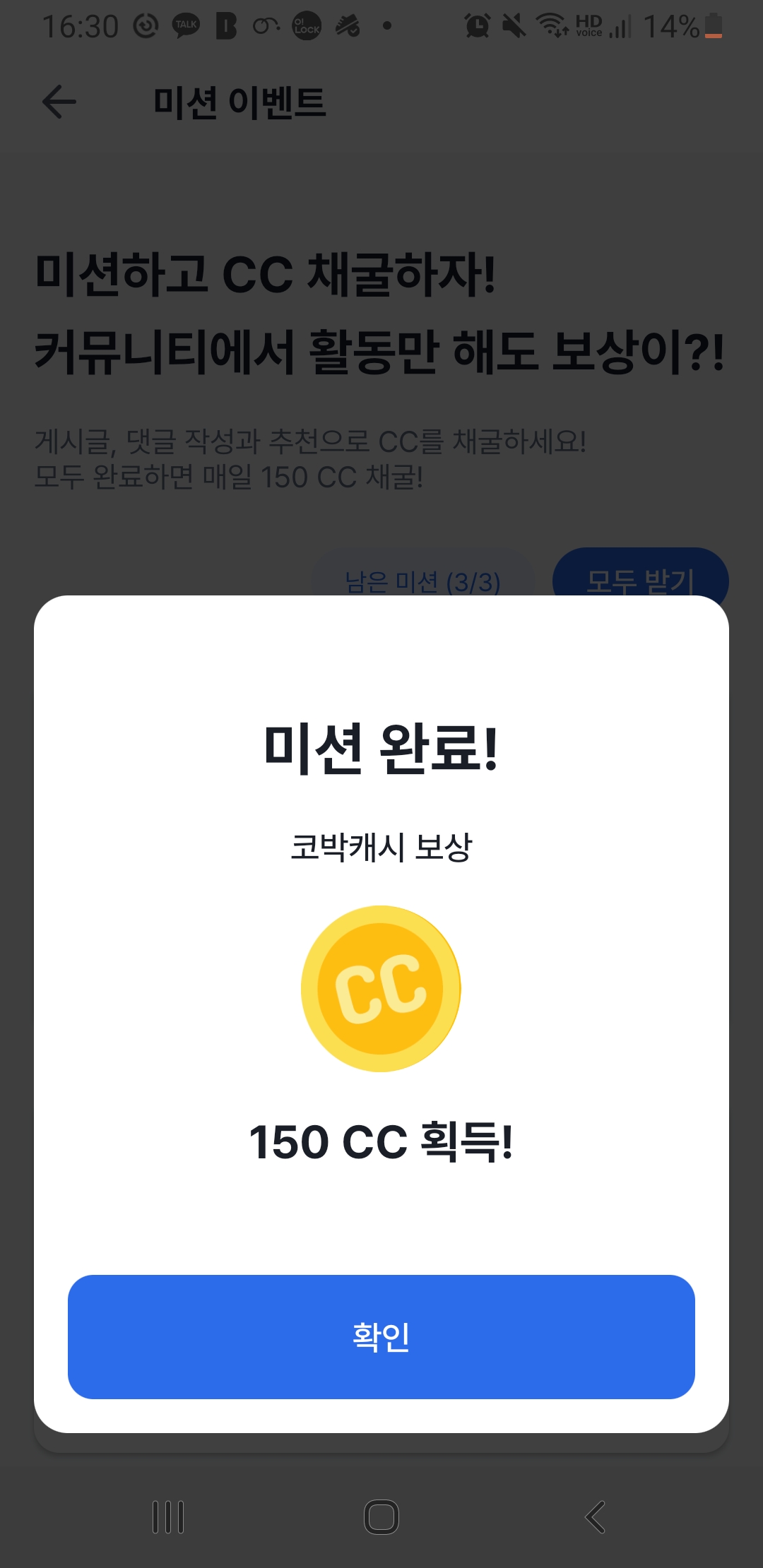The width and height of the screenshot is (763, 1568).
Task: Tap the OLock notification icon
Action: pos(307,27)
